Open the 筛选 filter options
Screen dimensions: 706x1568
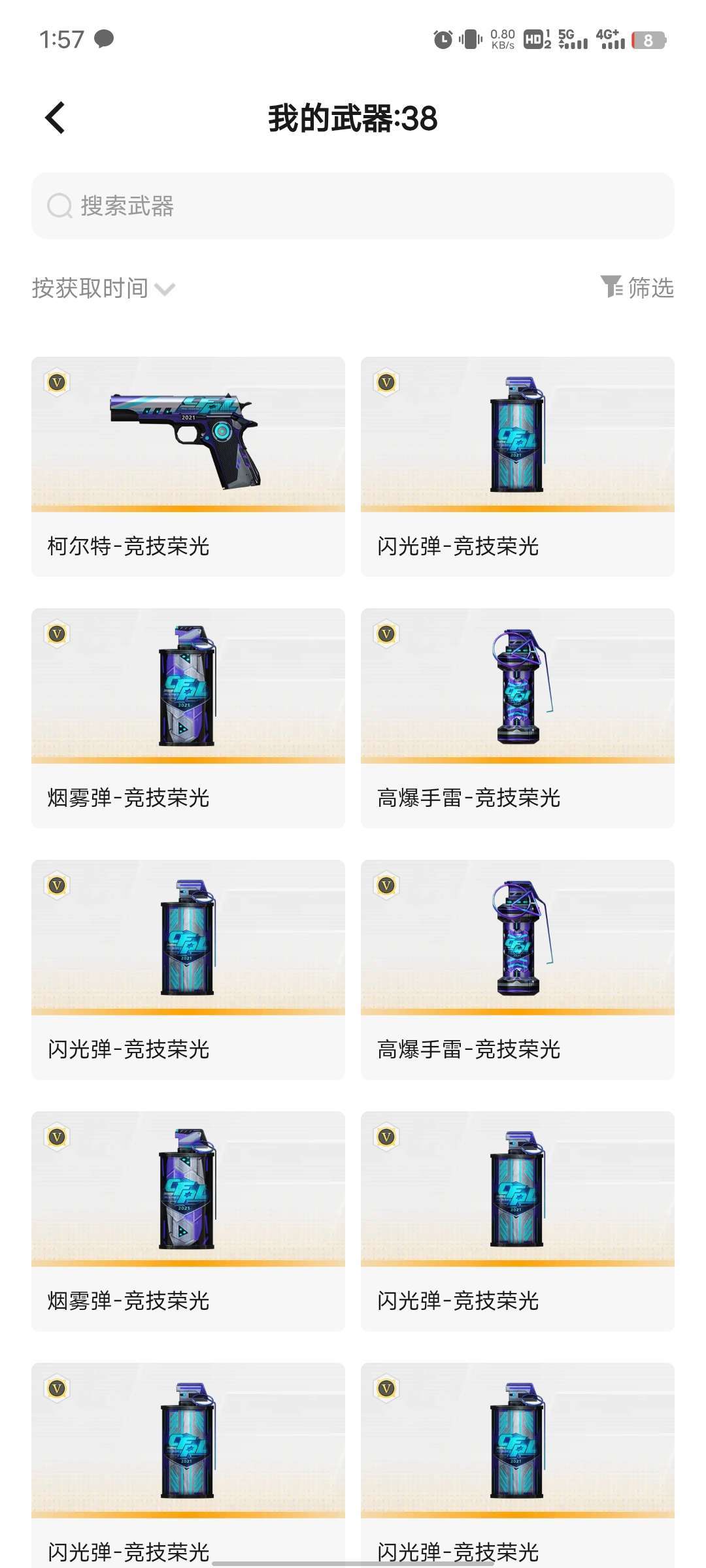(x=637, y=287)
